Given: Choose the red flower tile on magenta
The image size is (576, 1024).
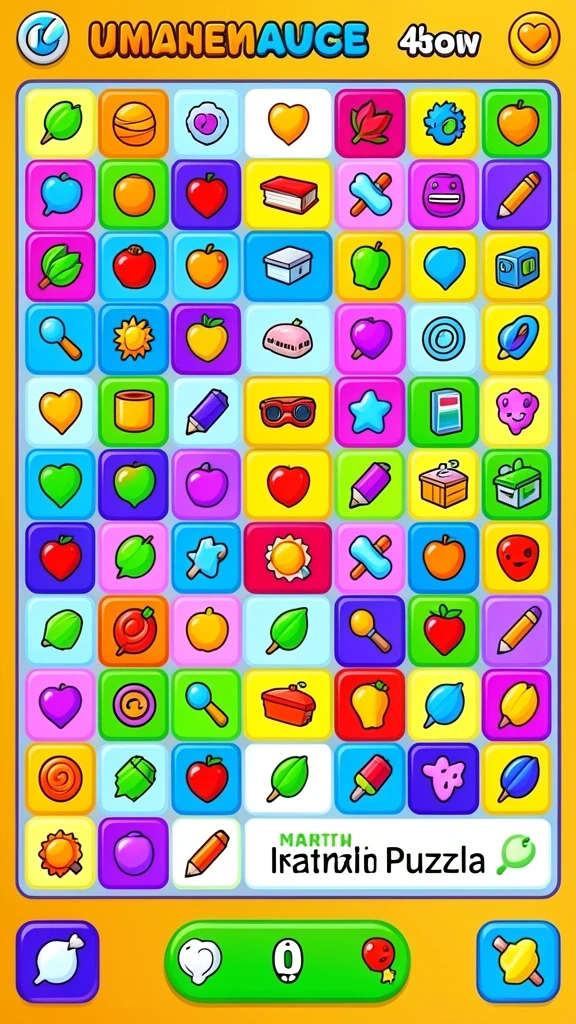Looking at the screenshot, I should click(370, 123).
